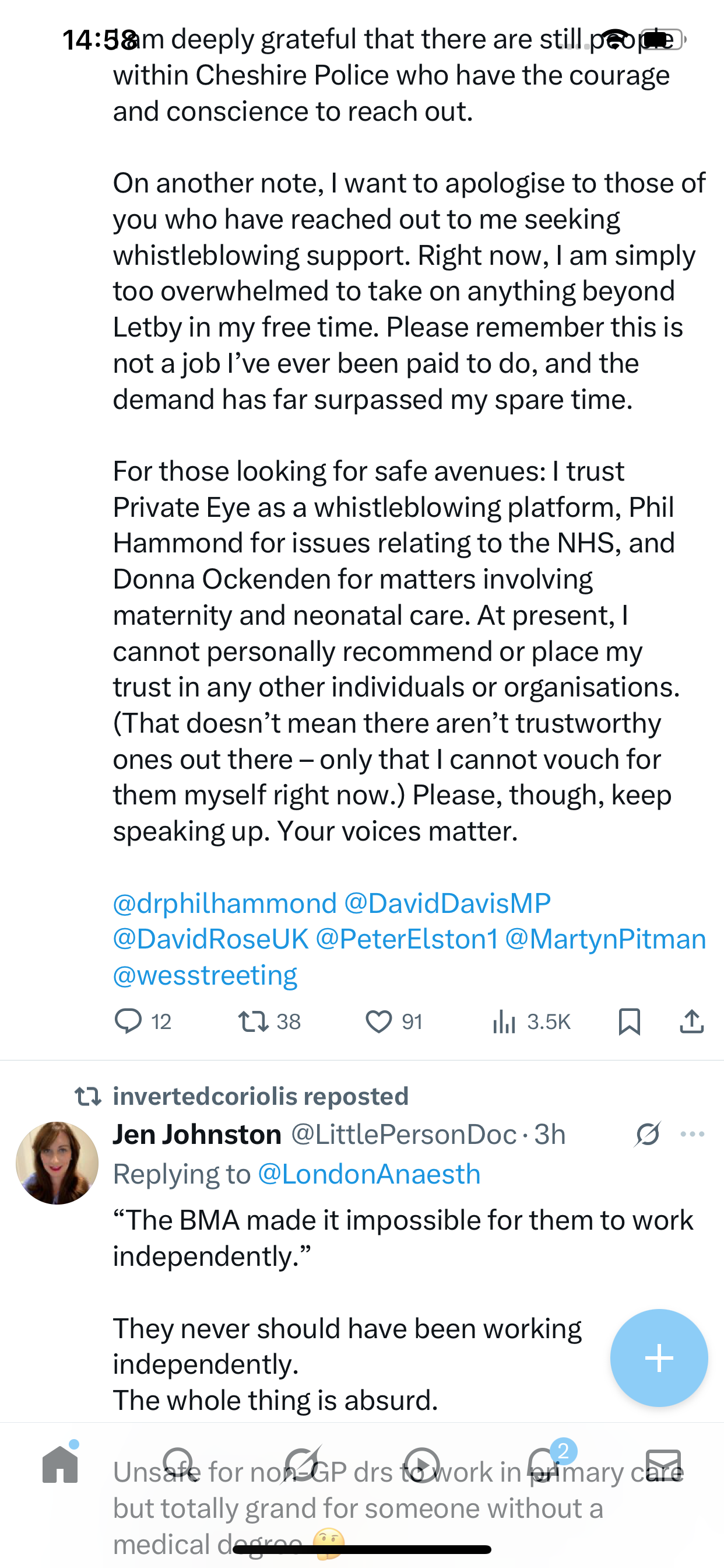The height and width of the screenshot is (1568, 724).
Task: Tap Grok icon on Jen Johnston's post
Action: [x=647, y=1134]
